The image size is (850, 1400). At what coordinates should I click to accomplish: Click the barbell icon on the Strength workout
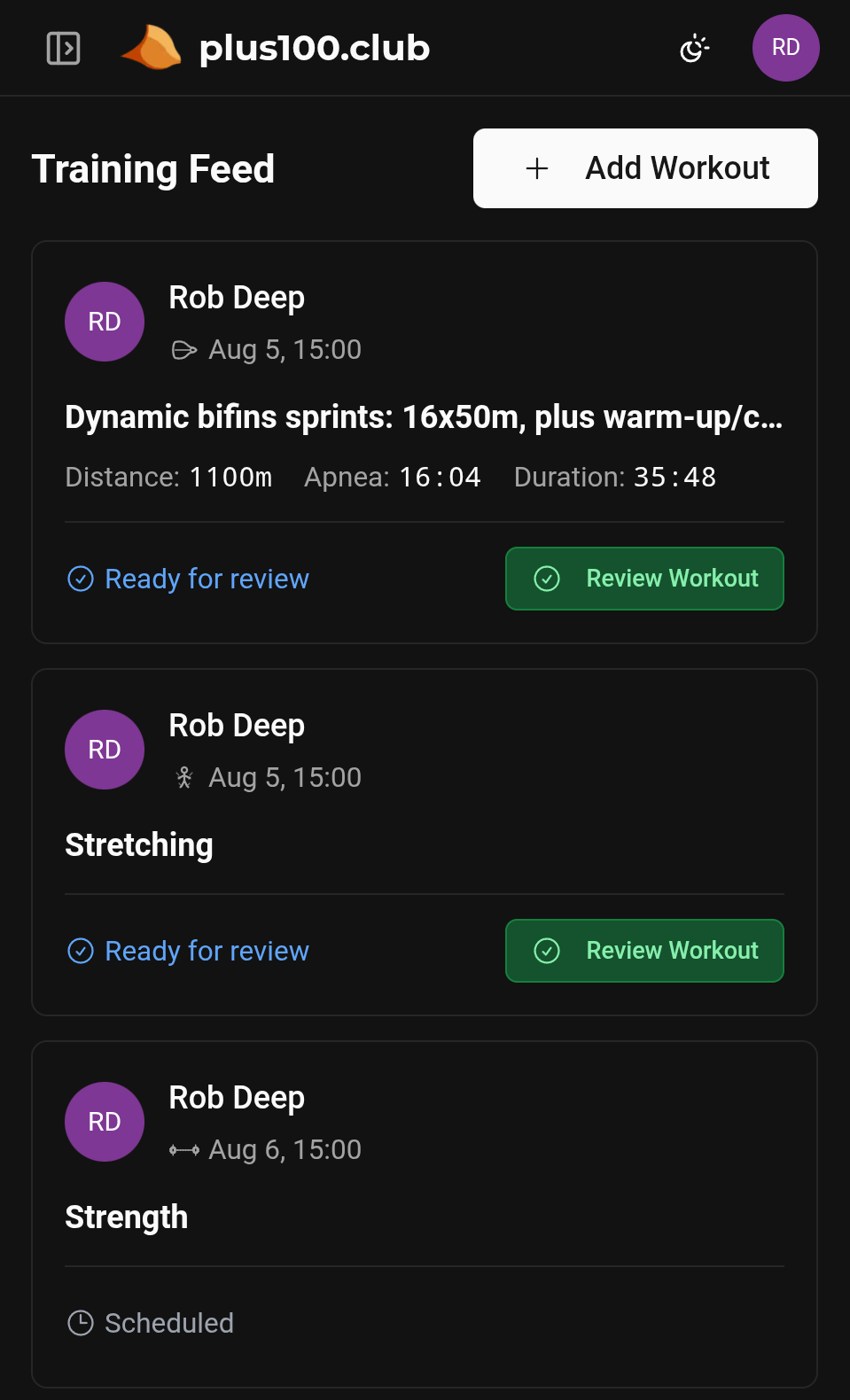click(x=183, y=1149)
